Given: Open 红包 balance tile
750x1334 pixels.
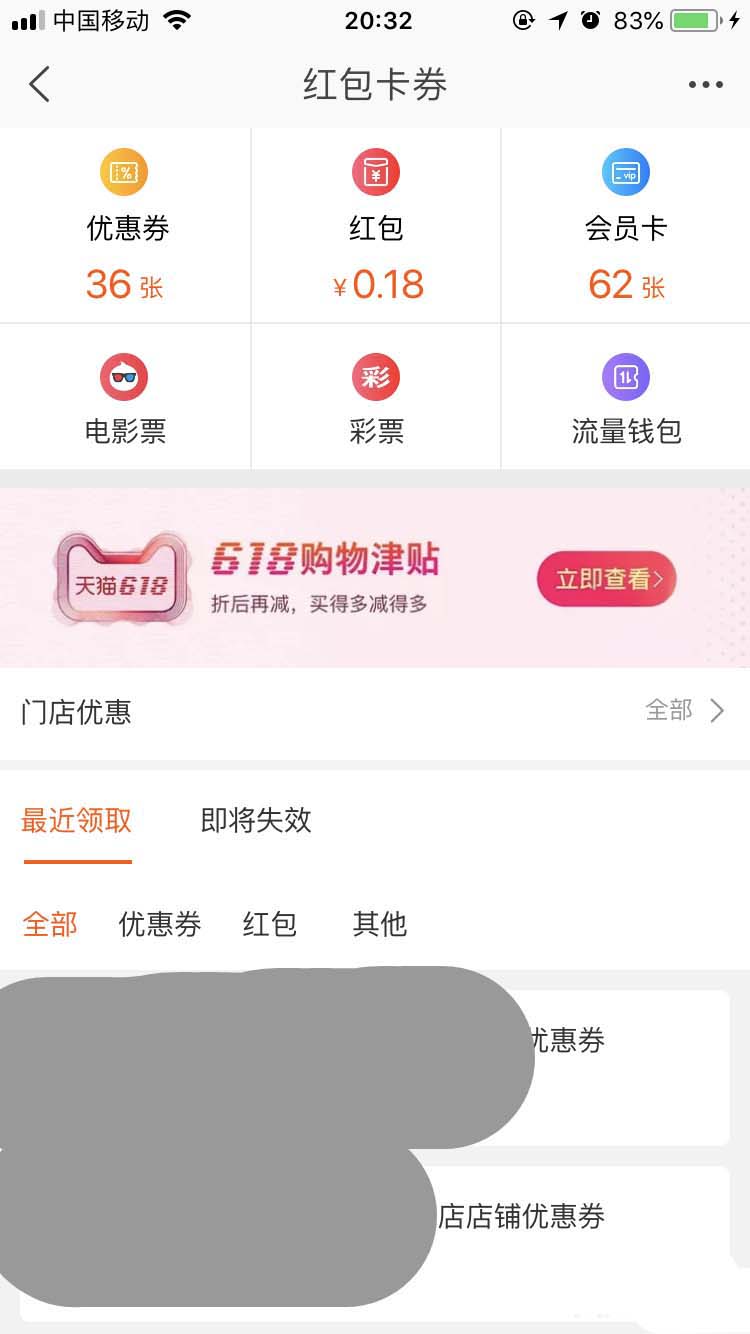Looking at the screenshot, I should 376,227.
